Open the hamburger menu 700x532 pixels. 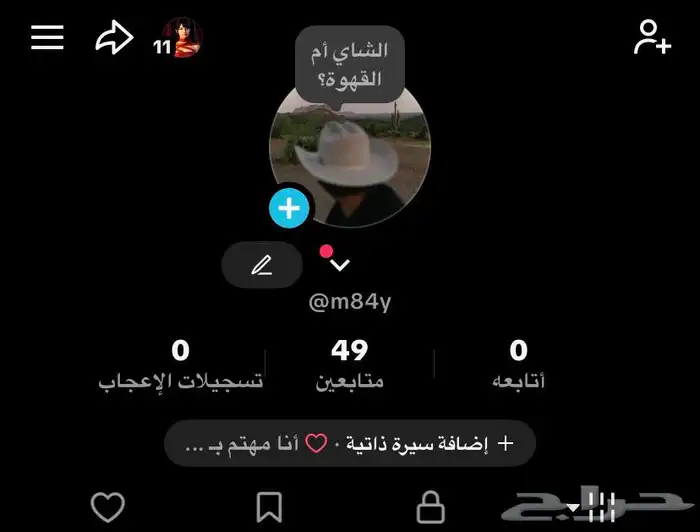click(47, 38)
